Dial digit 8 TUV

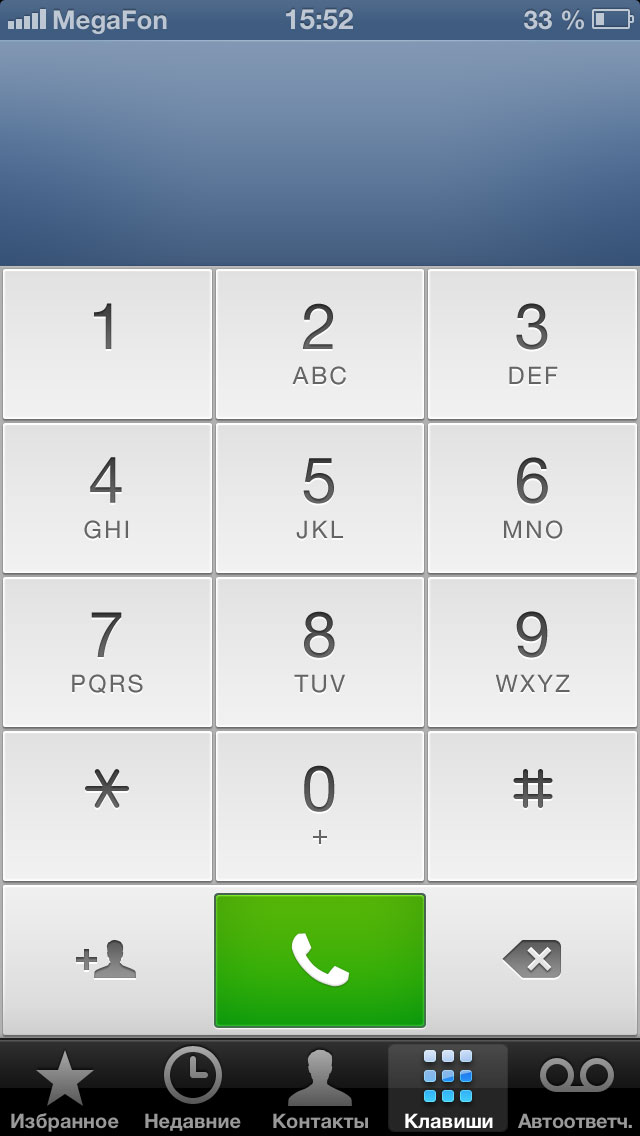pyautogui.click(x=320, y=652)
